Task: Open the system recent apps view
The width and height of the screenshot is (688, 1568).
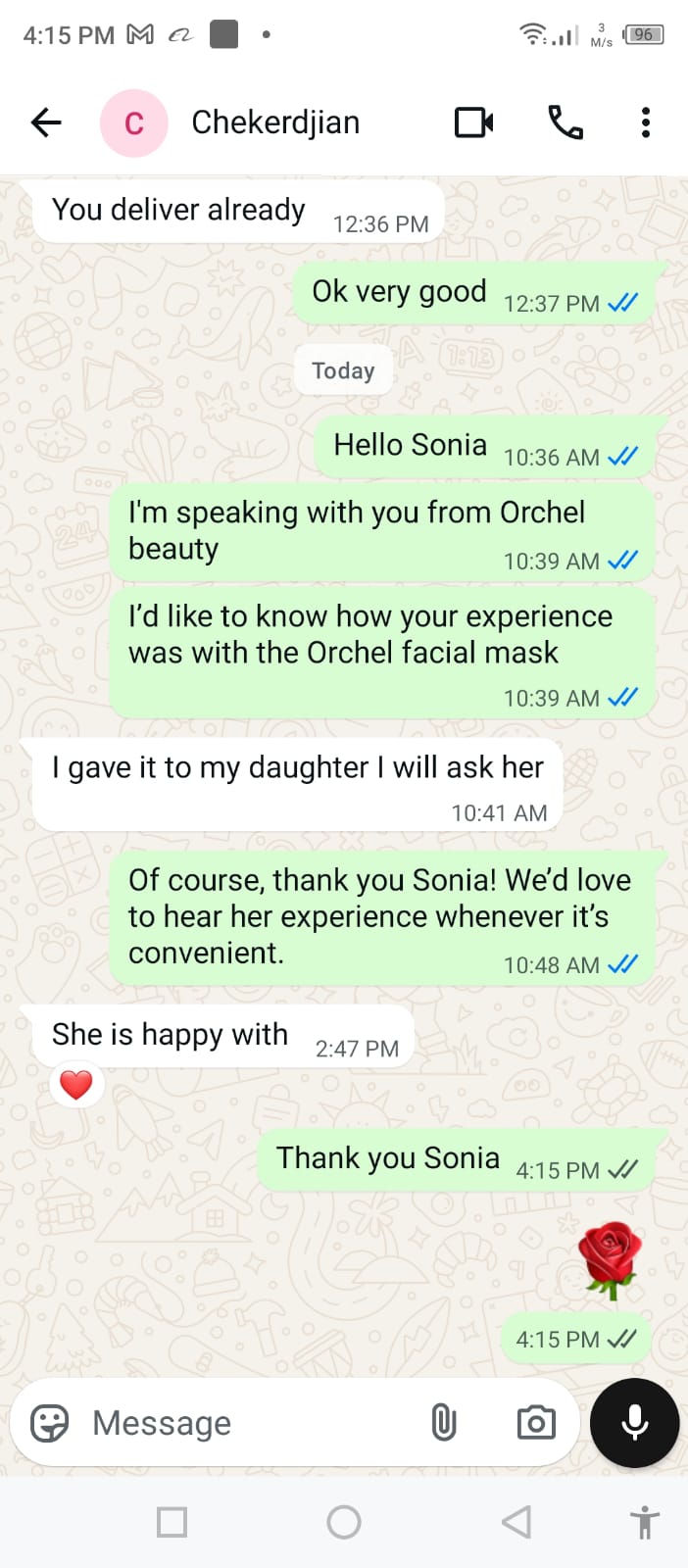Action: (172, 1522)
